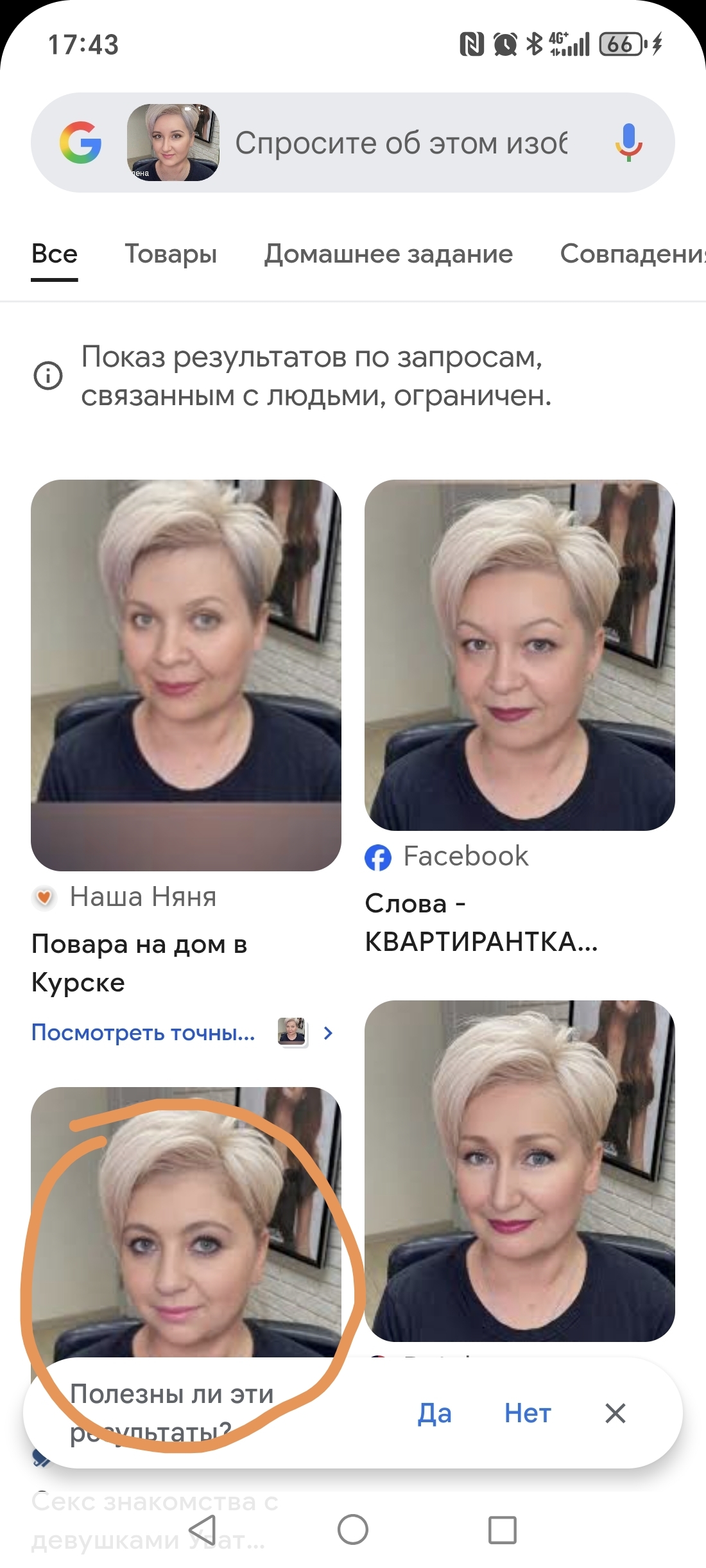Viewport: 706px width, 1568px height.
Task: Dismiss the feedback prompt with X
Action: (x=615, y=1413)
